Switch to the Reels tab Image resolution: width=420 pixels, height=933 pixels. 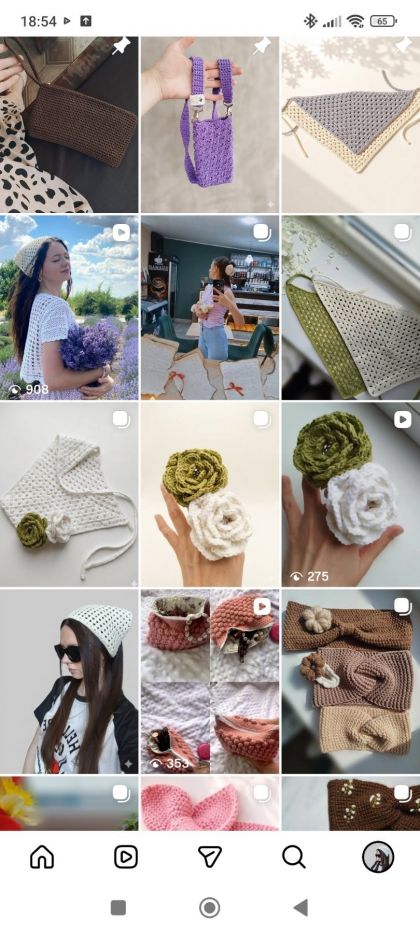click(126, 857)
